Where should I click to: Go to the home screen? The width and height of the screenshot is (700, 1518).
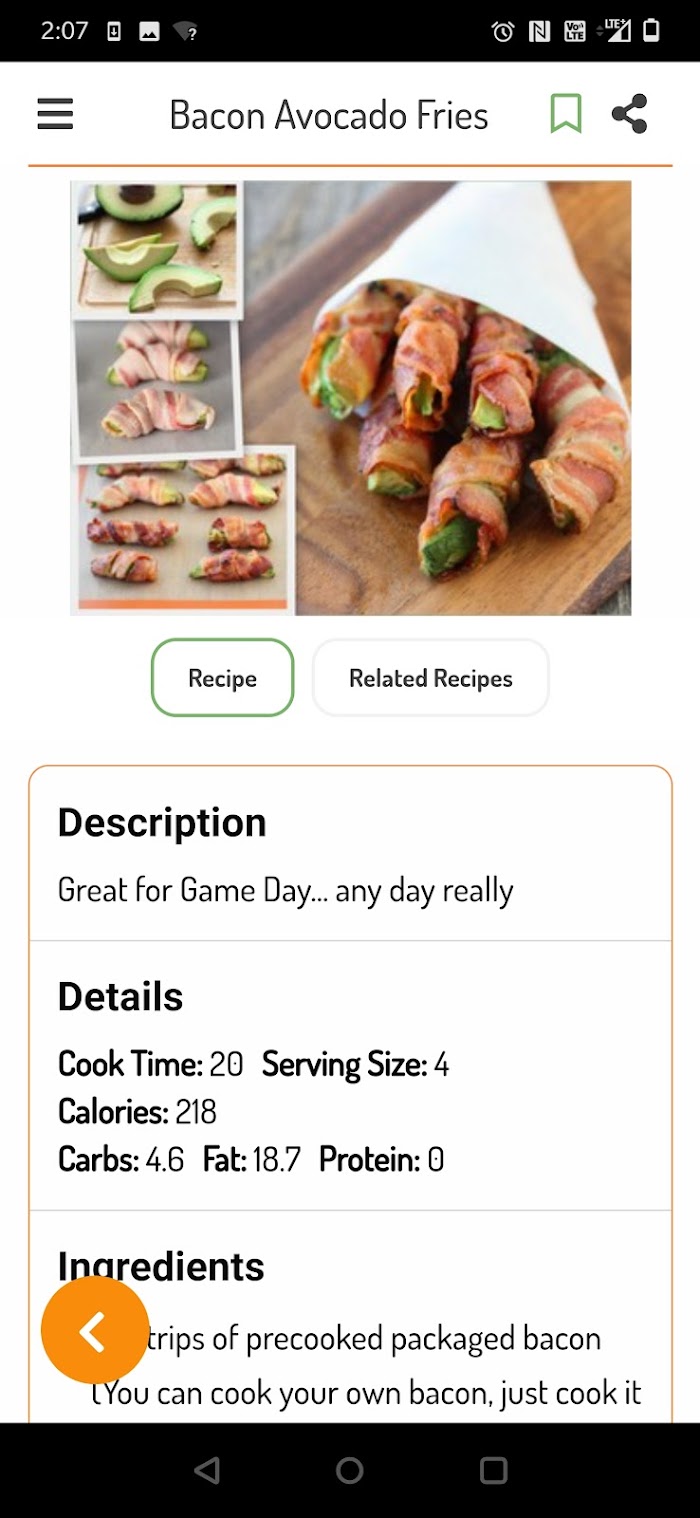coord(350,1470)
